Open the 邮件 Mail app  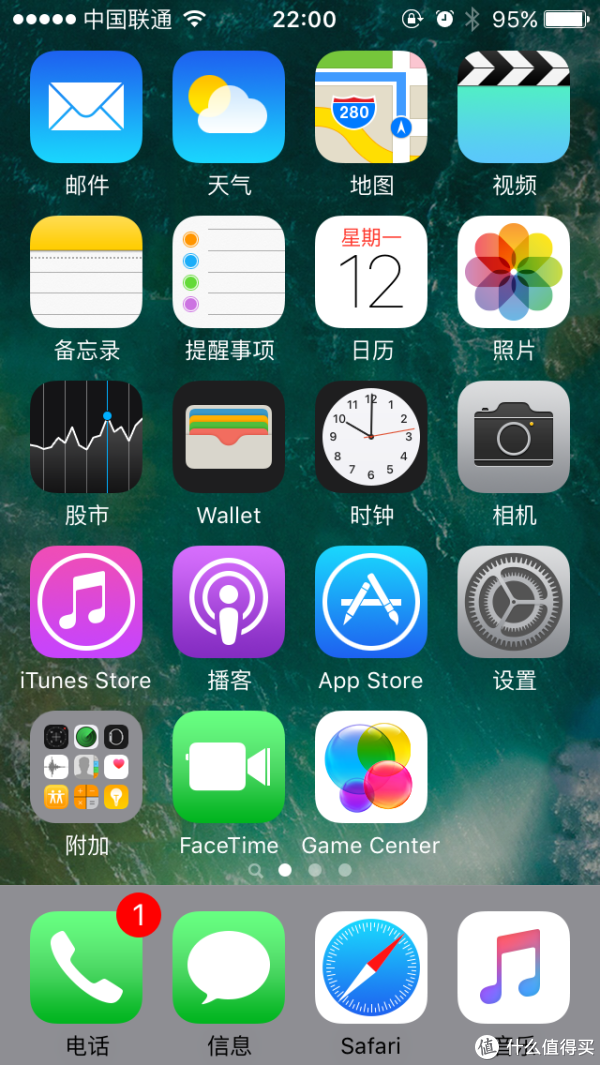(86, 107)
